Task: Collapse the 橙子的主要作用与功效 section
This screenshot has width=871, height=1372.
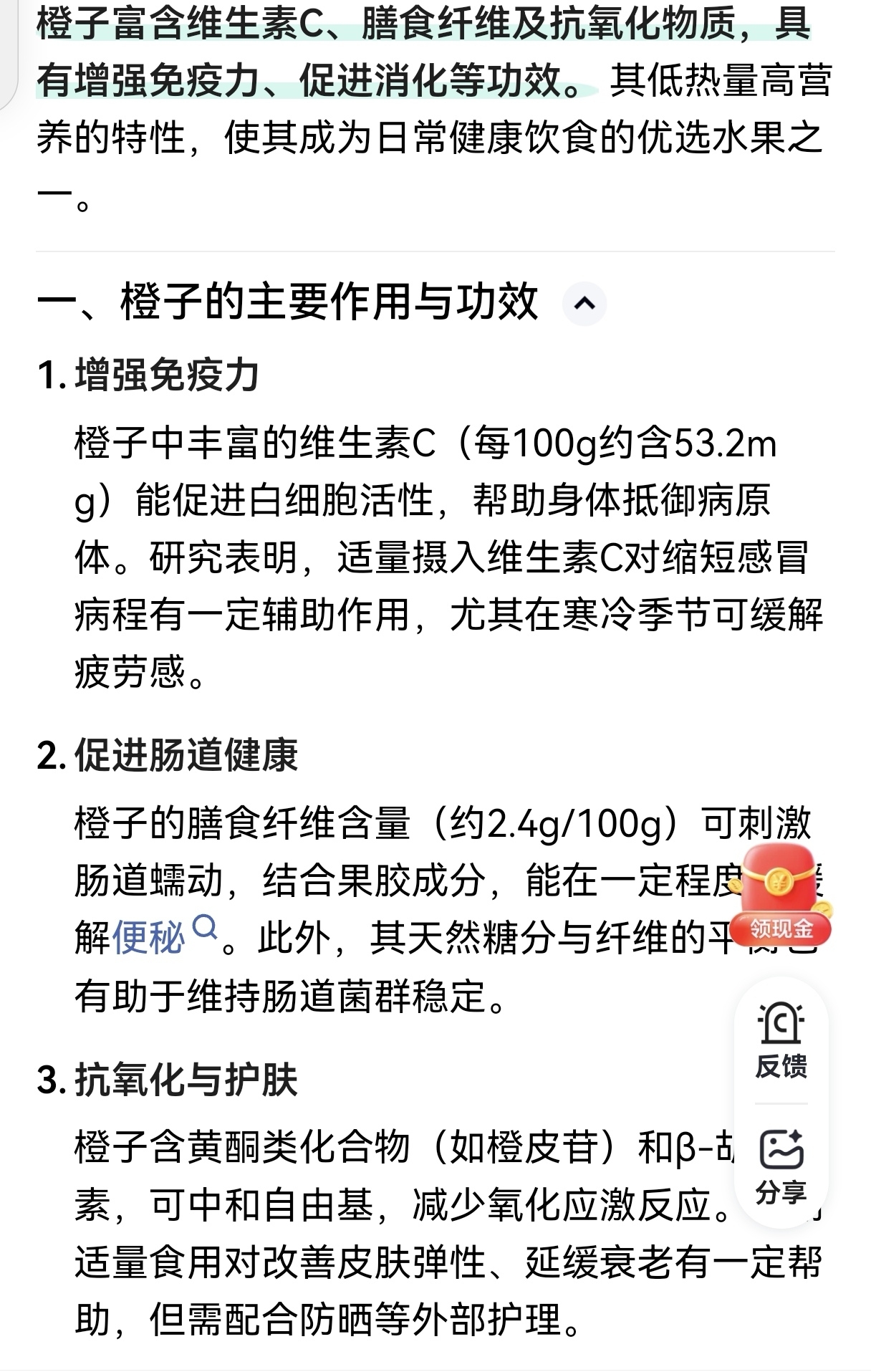Action: (584, 304)
